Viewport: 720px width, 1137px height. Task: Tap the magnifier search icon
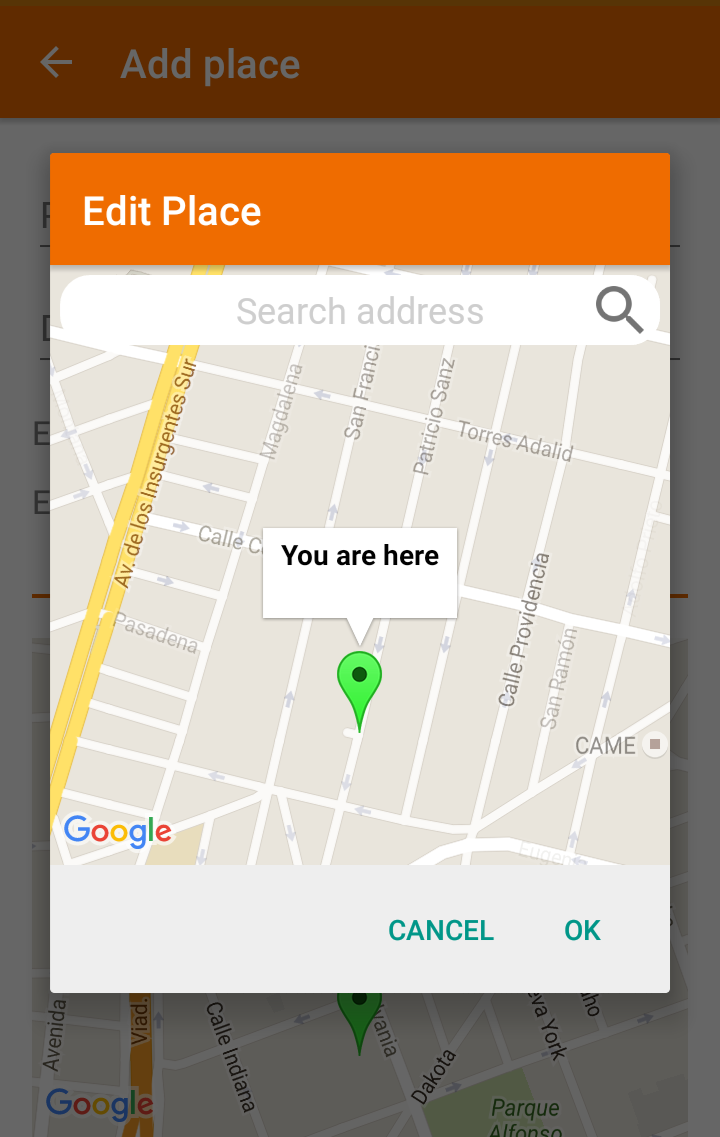tap(619, 310)
